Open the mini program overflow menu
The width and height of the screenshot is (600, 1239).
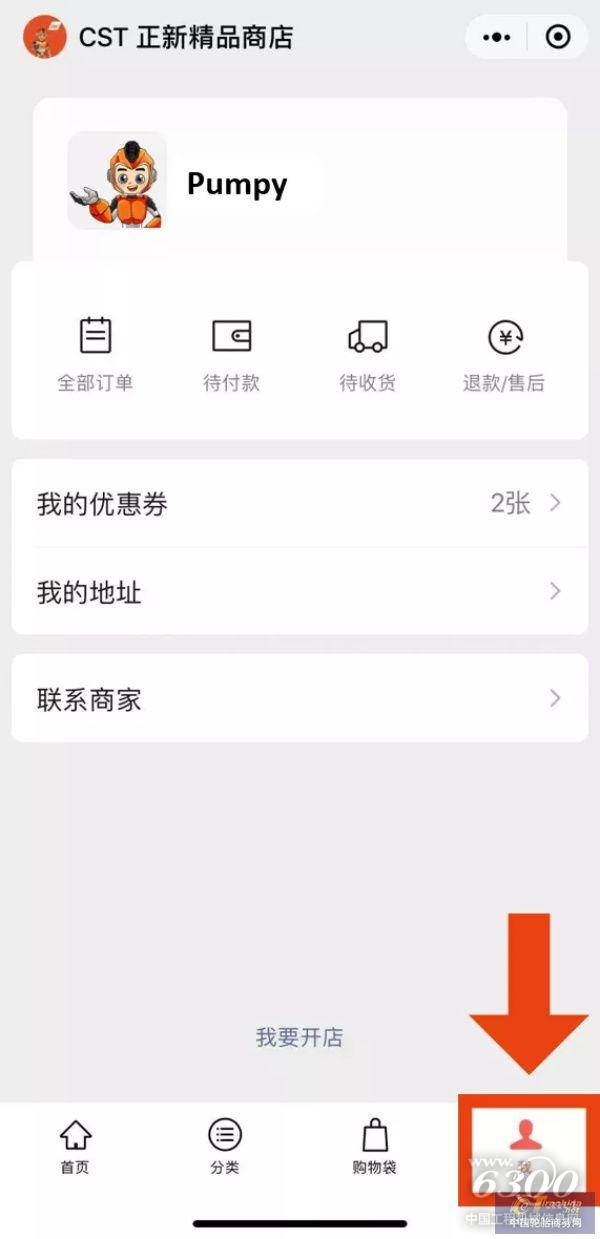point(497,37)
